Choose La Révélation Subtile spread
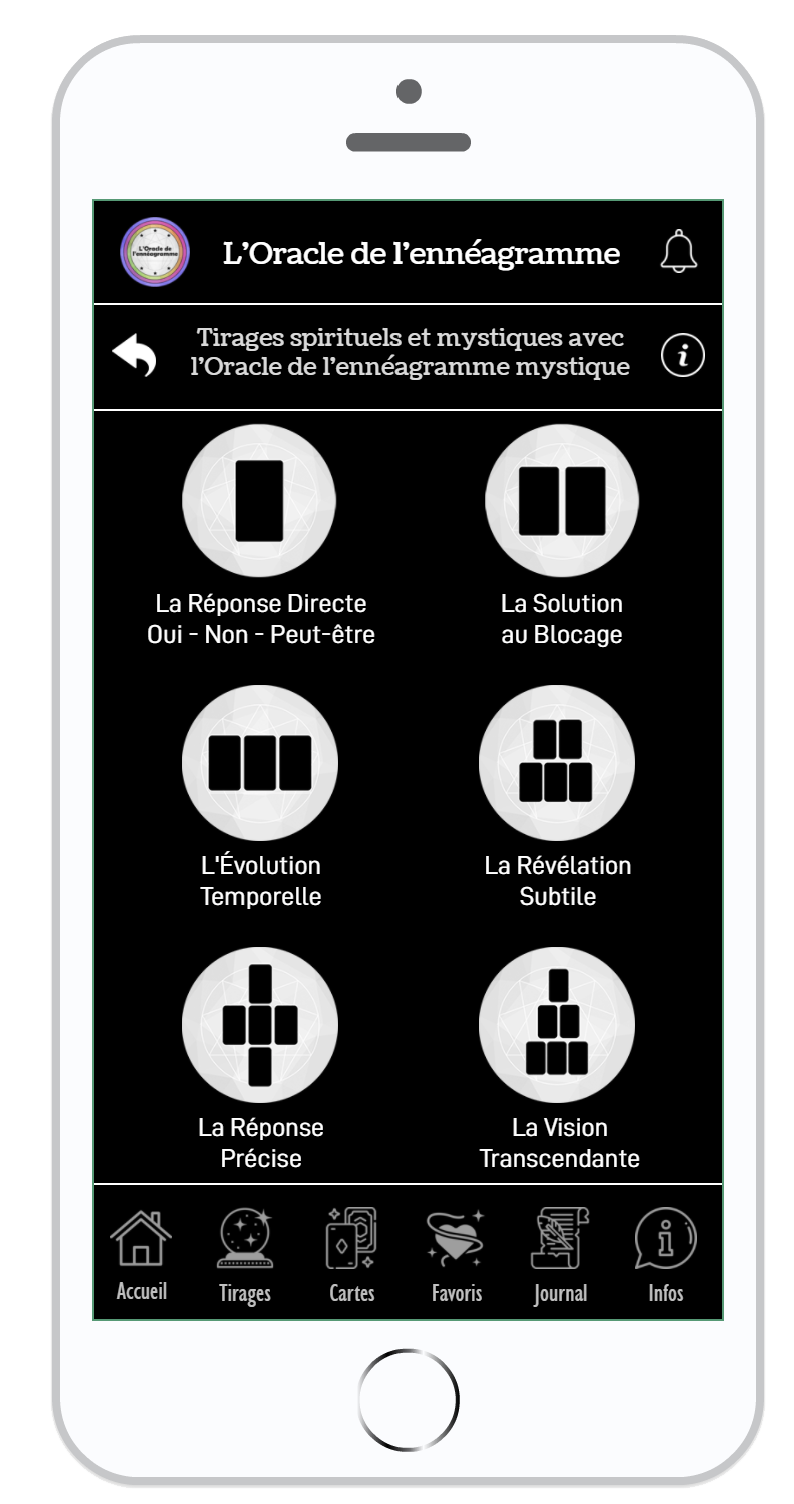Image resolution: width=794 pixels, height=1504 pixels. (557, 762)
